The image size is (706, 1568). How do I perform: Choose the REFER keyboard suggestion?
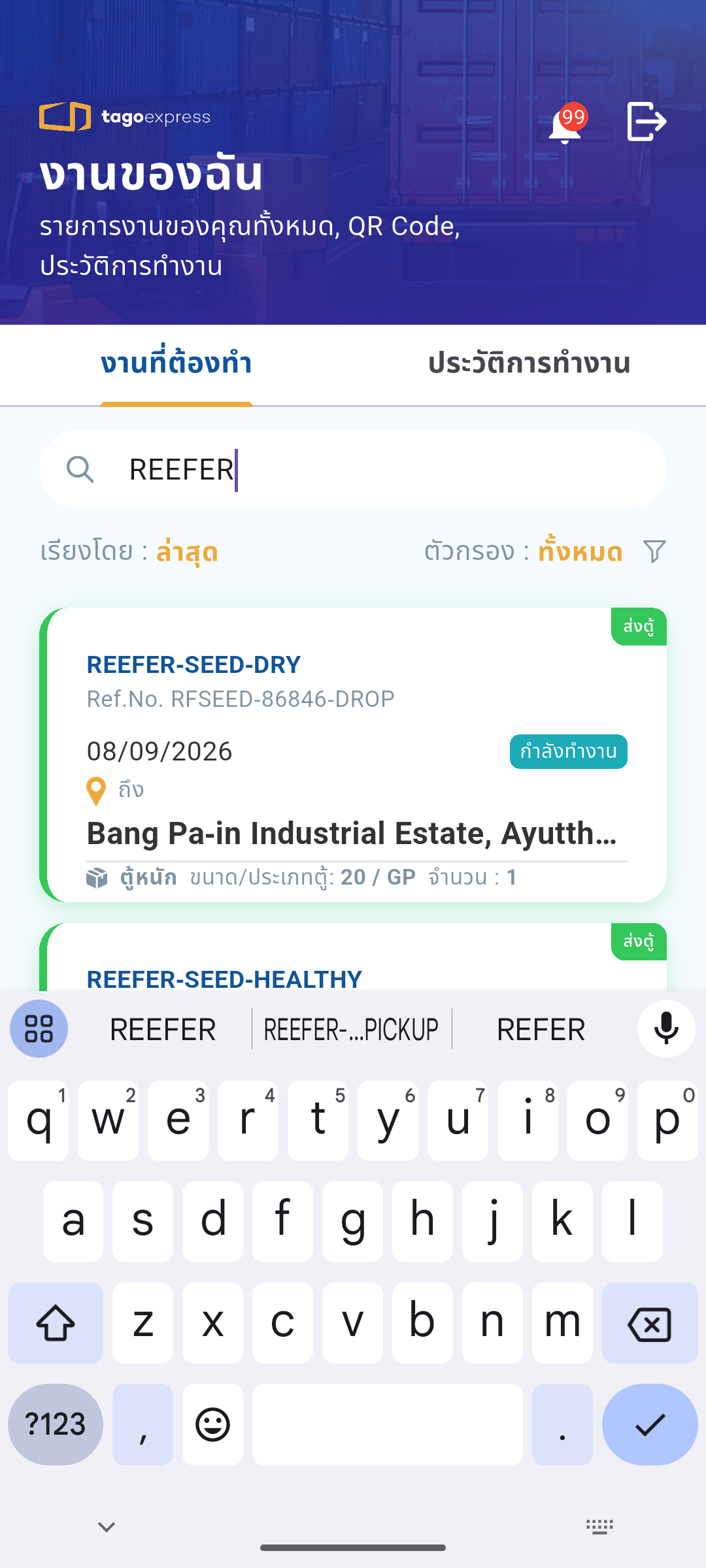point(541,1030)
